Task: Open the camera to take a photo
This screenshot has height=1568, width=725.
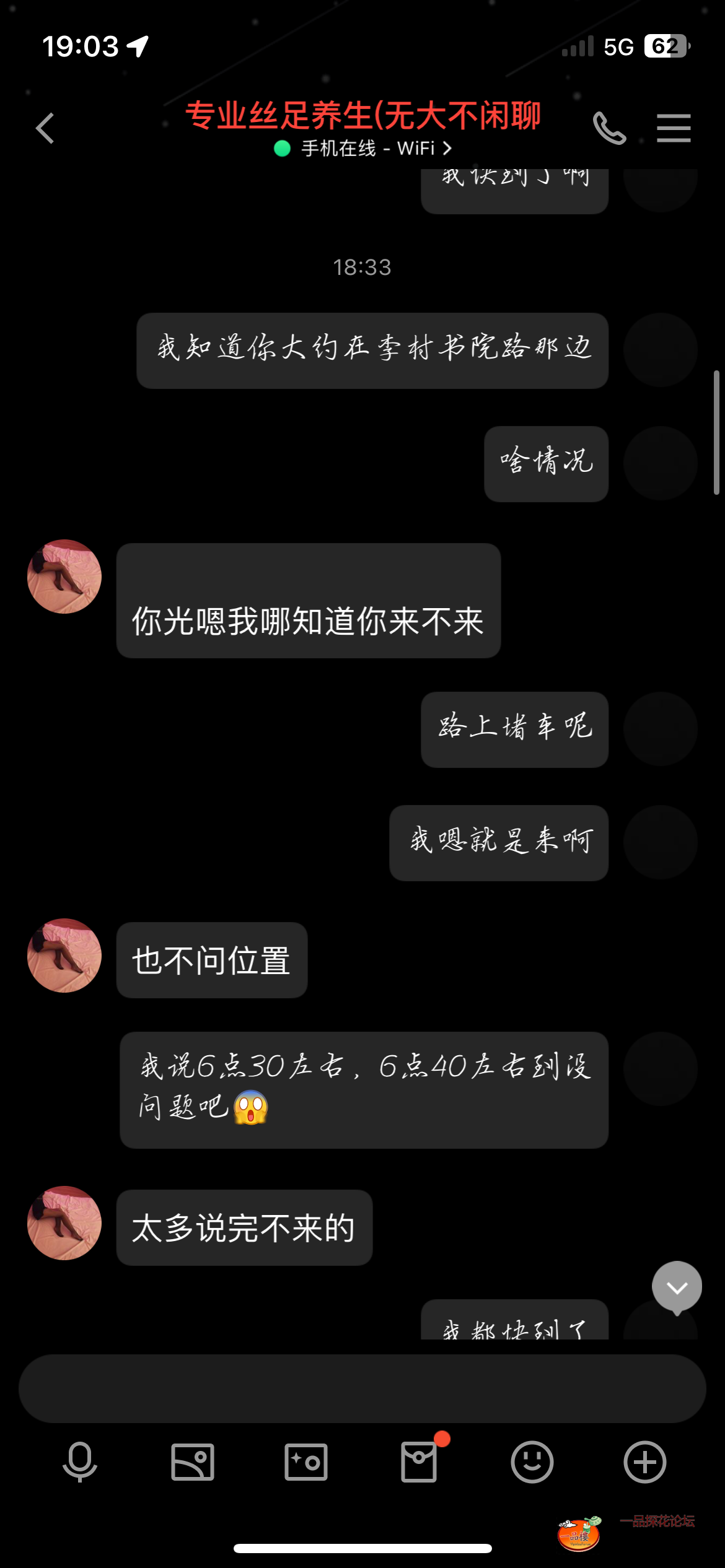Action: 306,1462
